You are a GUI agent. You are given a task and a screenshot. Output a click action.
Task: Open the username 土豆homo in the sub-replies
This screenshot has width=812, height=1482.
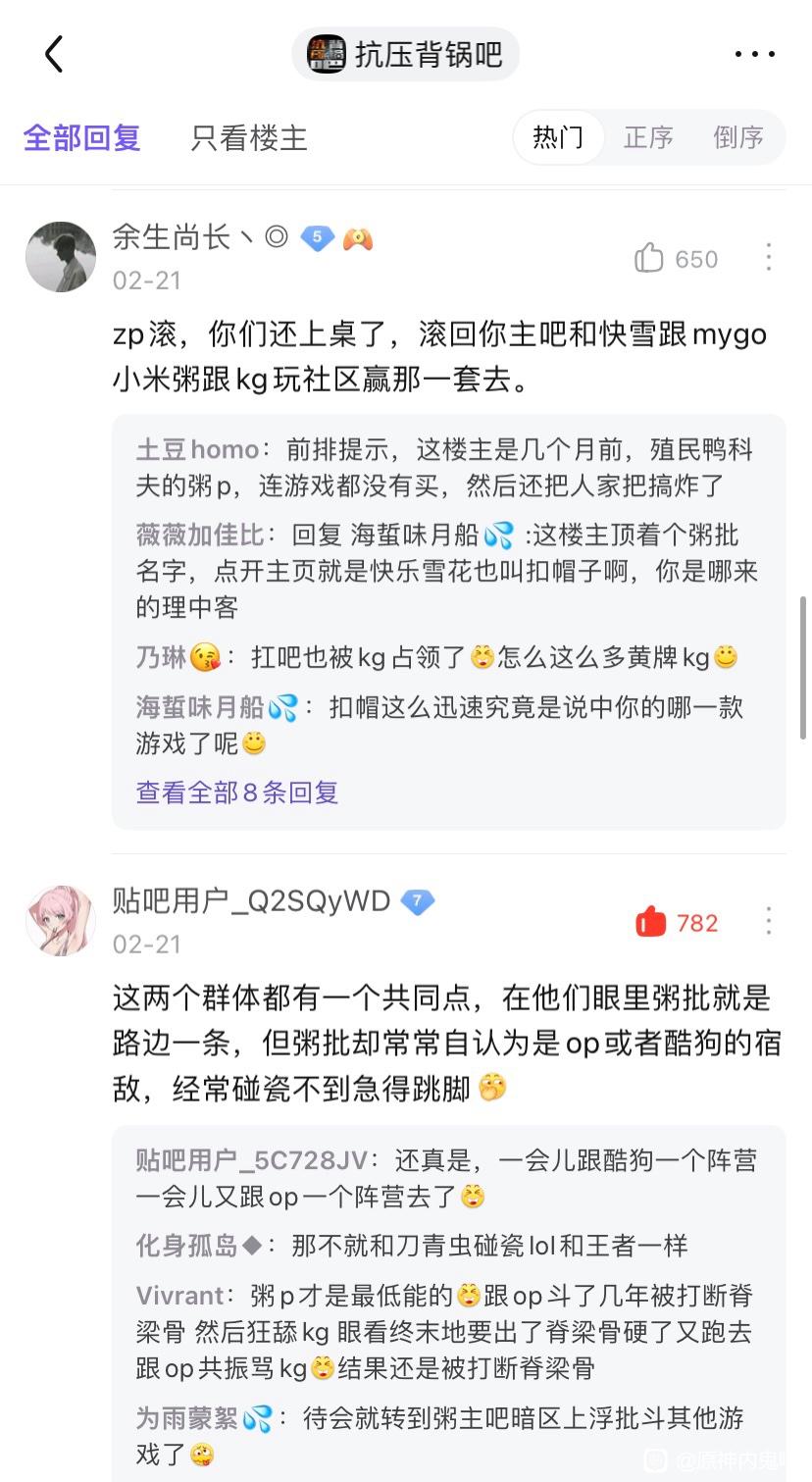pyautogui.click(x=197, y=449)
